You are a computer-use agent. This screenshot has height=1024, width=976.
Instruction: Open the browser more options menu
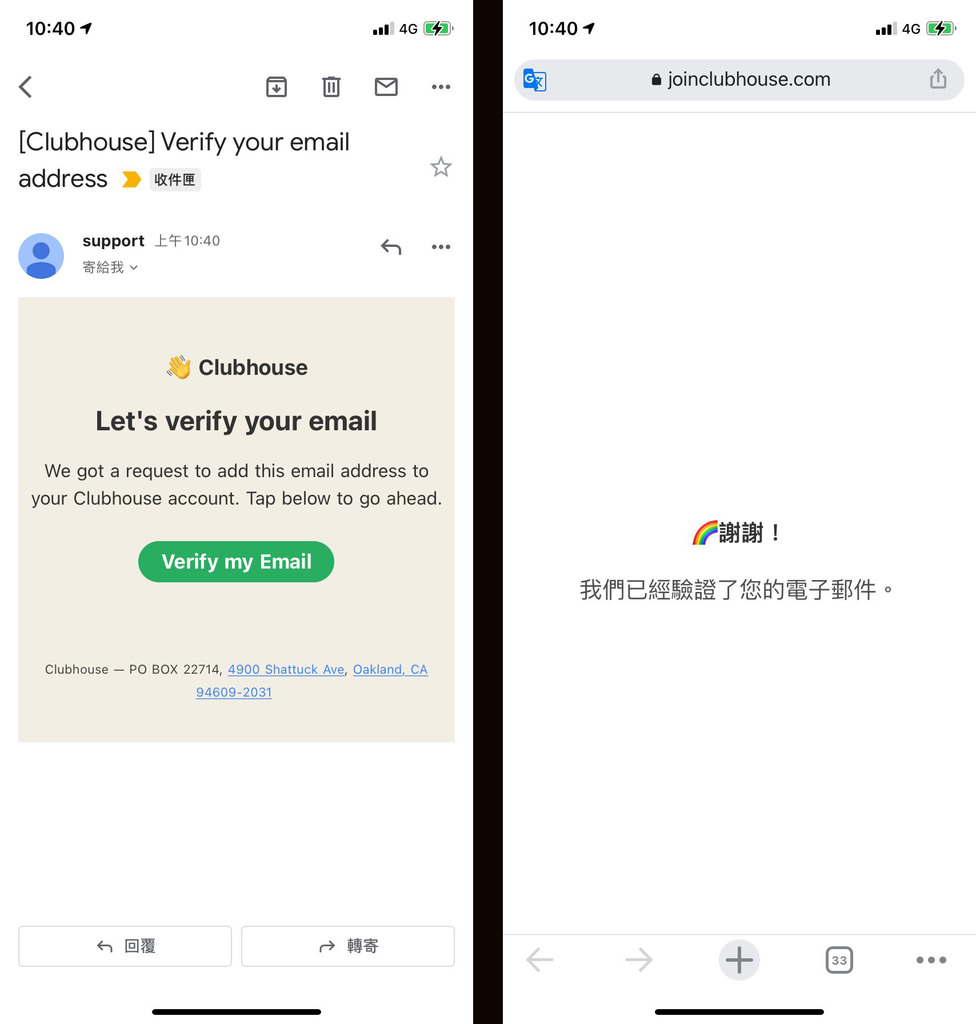click(x=931, y=961)
